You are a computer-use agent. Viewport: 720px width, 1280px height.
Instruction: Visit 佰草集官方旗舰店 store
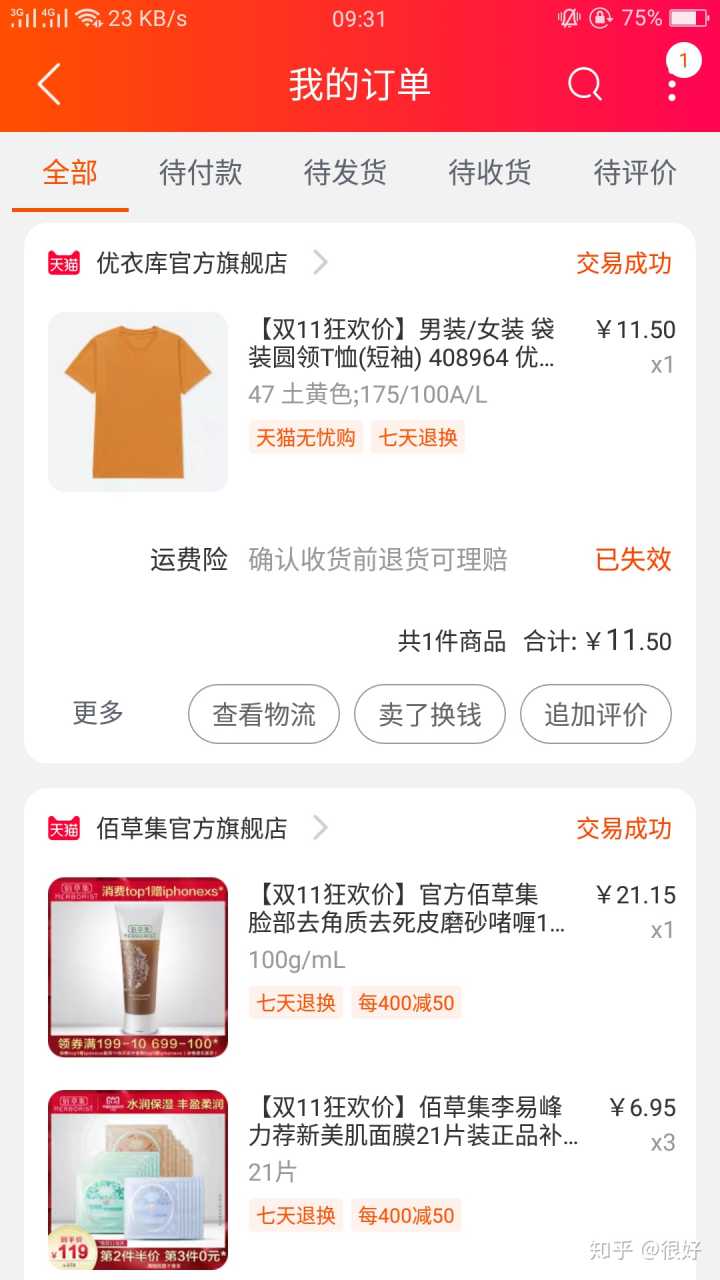[x=192, y=828]
